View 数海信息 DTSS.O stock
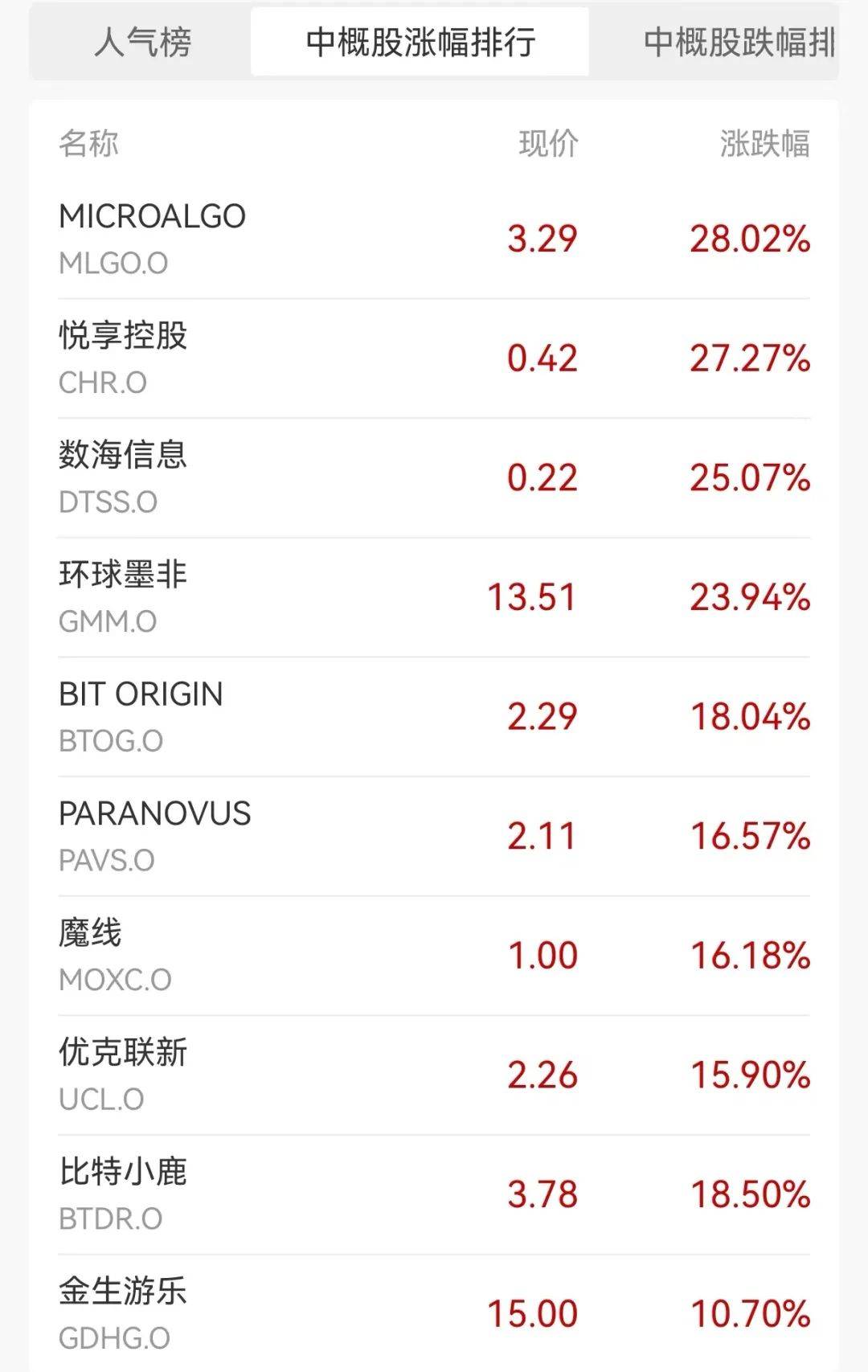Viewport: 868px width, 1372px height. (x=434, y=477)
